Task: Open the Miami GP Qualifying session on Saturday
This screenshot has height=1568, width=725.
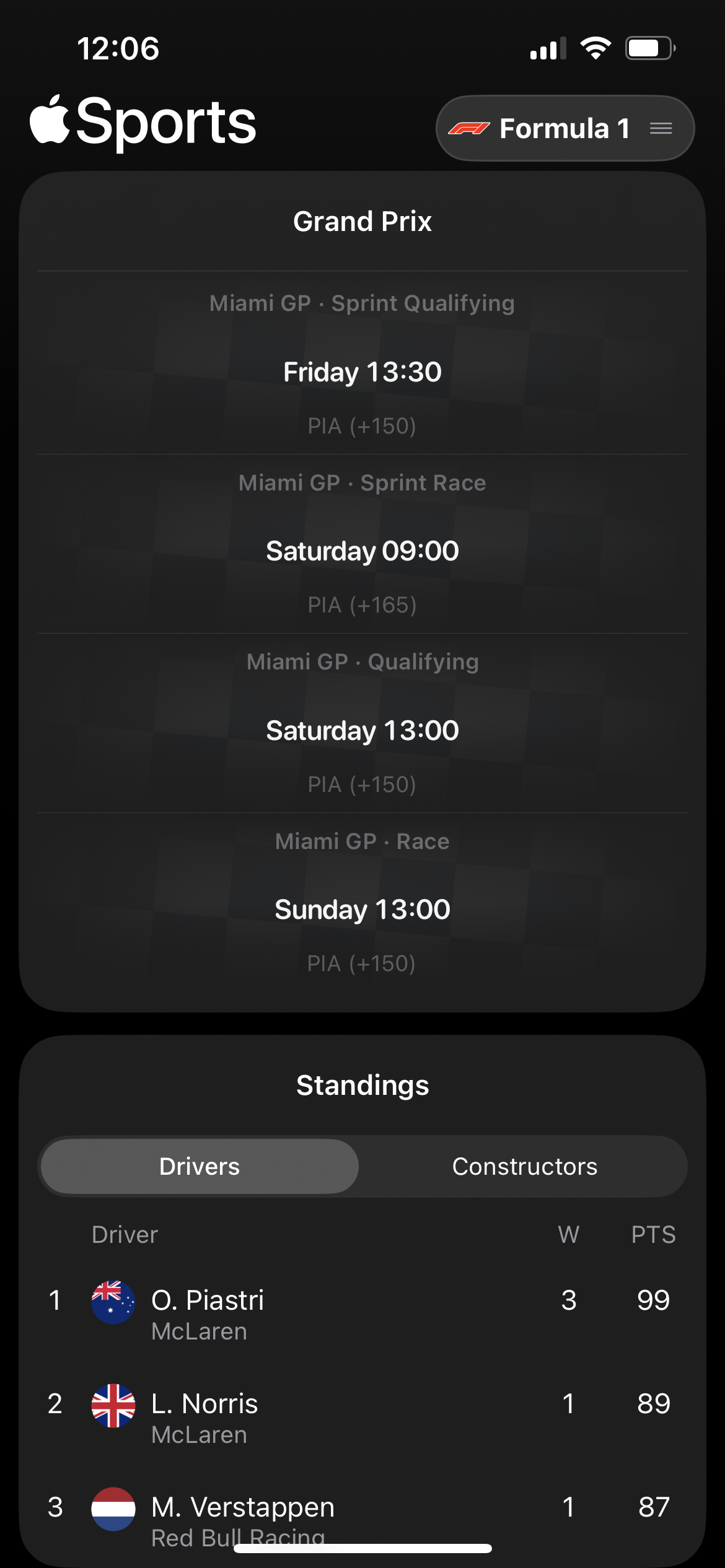Action: pos(362,723)
